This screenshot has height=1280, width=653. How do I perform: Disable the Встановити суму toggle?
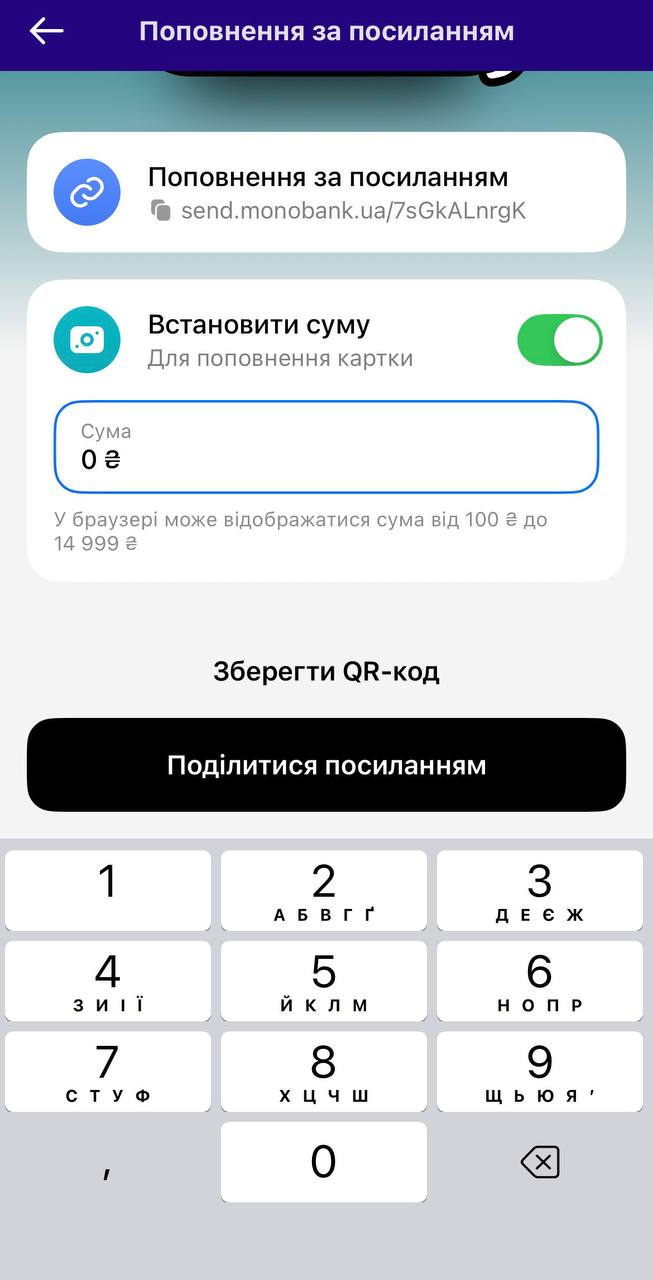(x=559, y=340)
